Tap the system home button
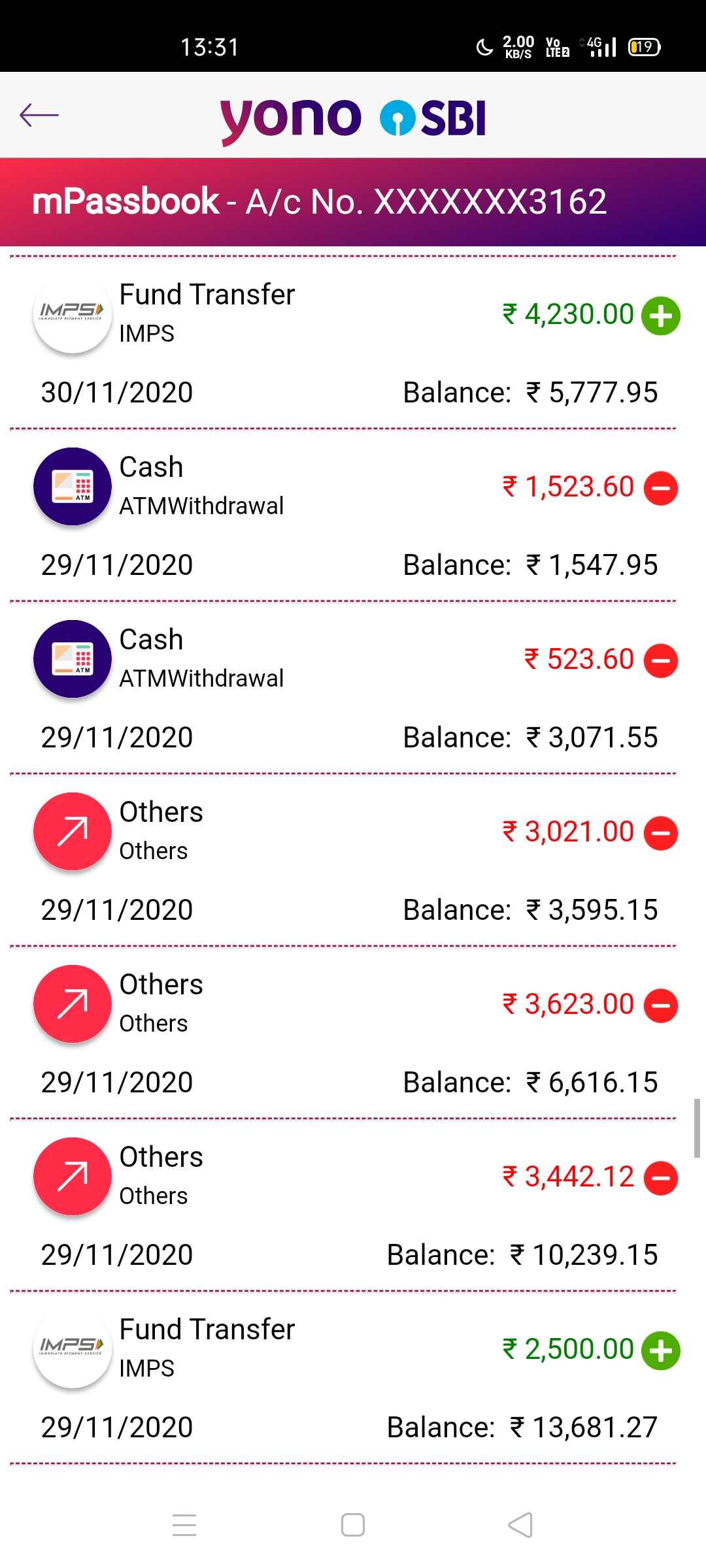This screenshot has width=706, height=1568. [x=353, y=1526]
